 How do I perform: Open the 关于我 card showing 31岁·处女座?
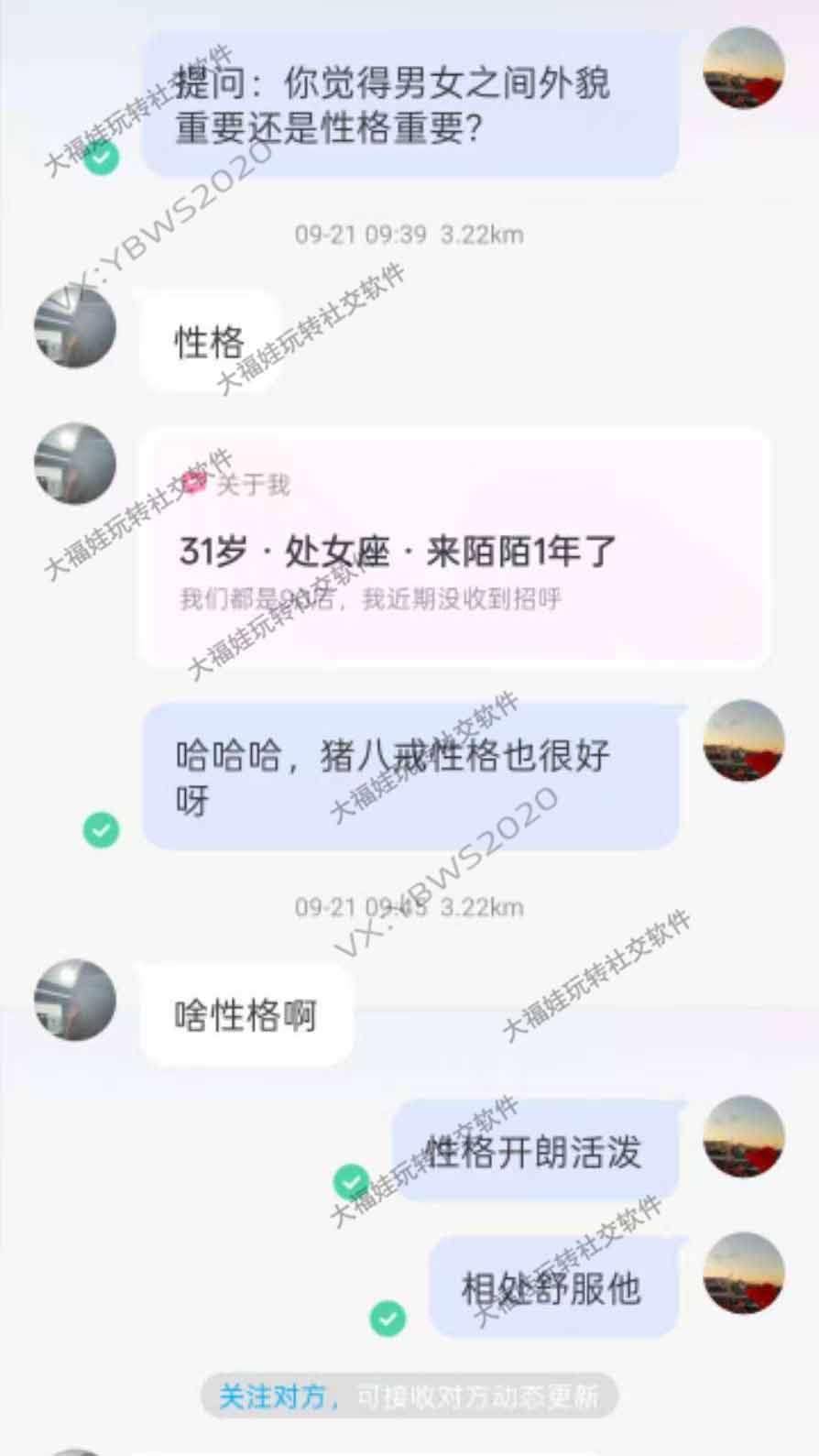[453, 547]
